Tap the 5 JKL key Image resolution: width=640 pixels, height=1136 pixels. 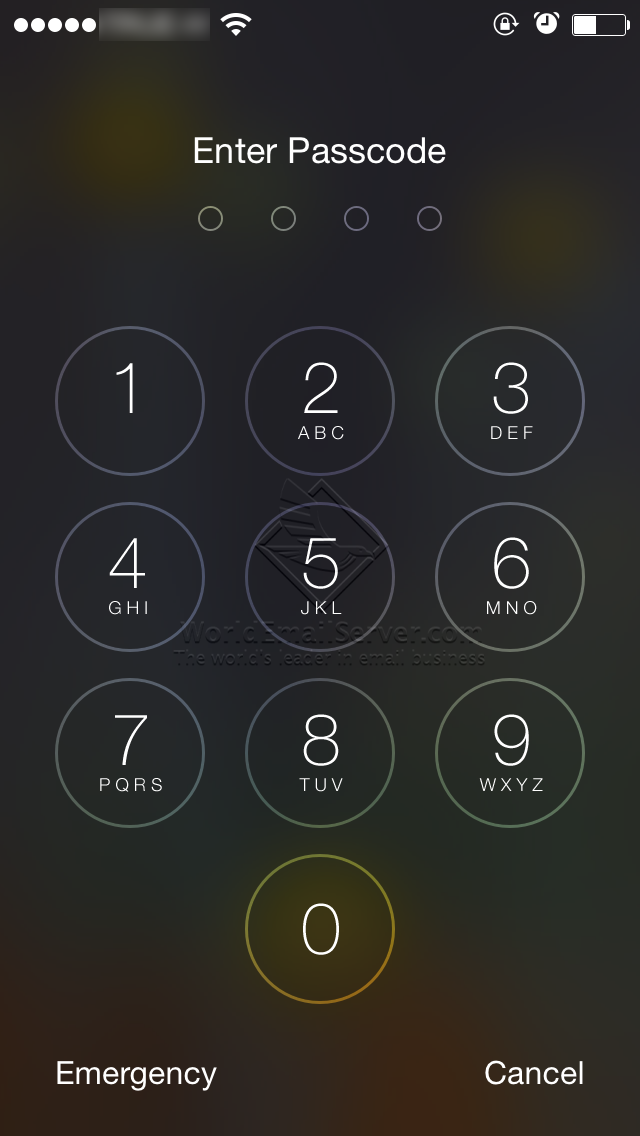(320, 577)
